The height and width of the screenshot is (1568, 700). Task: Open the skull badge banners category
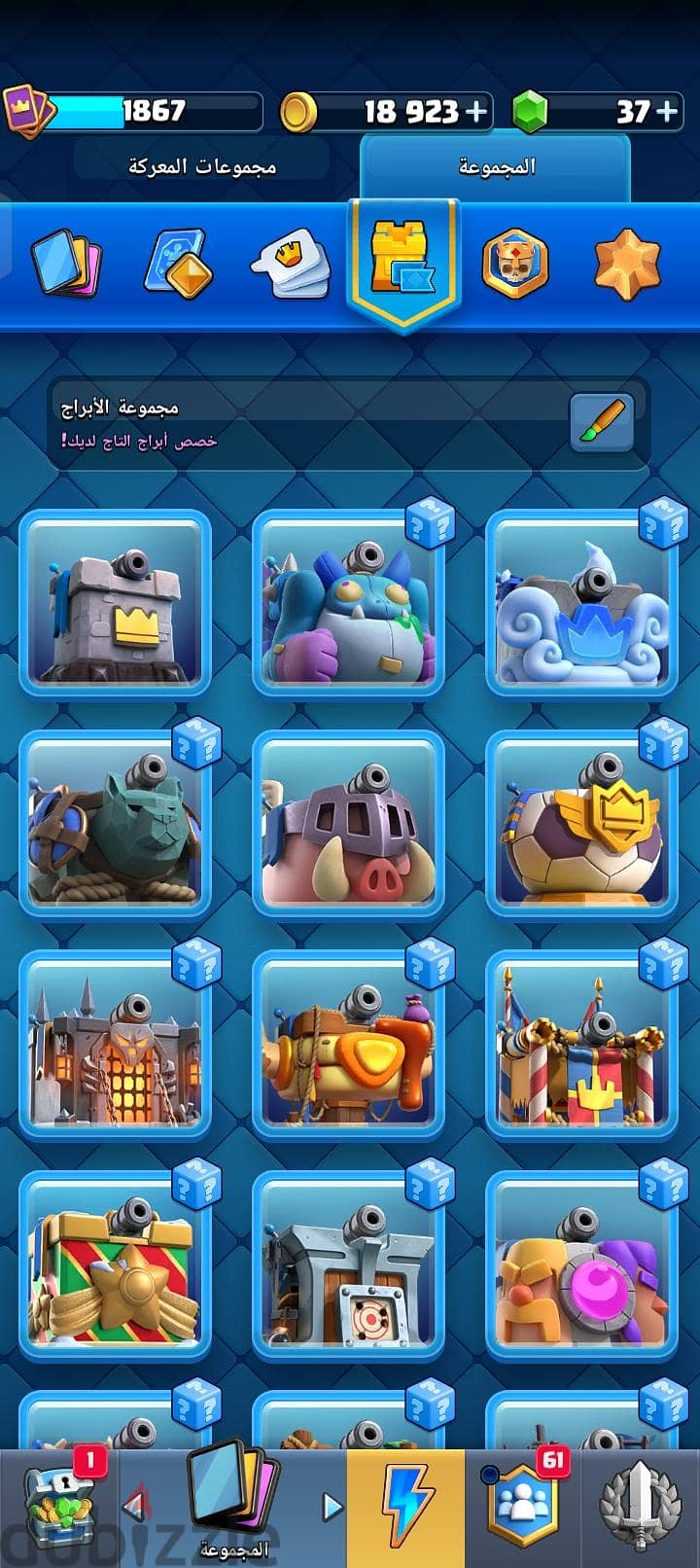tap(515, 263)
